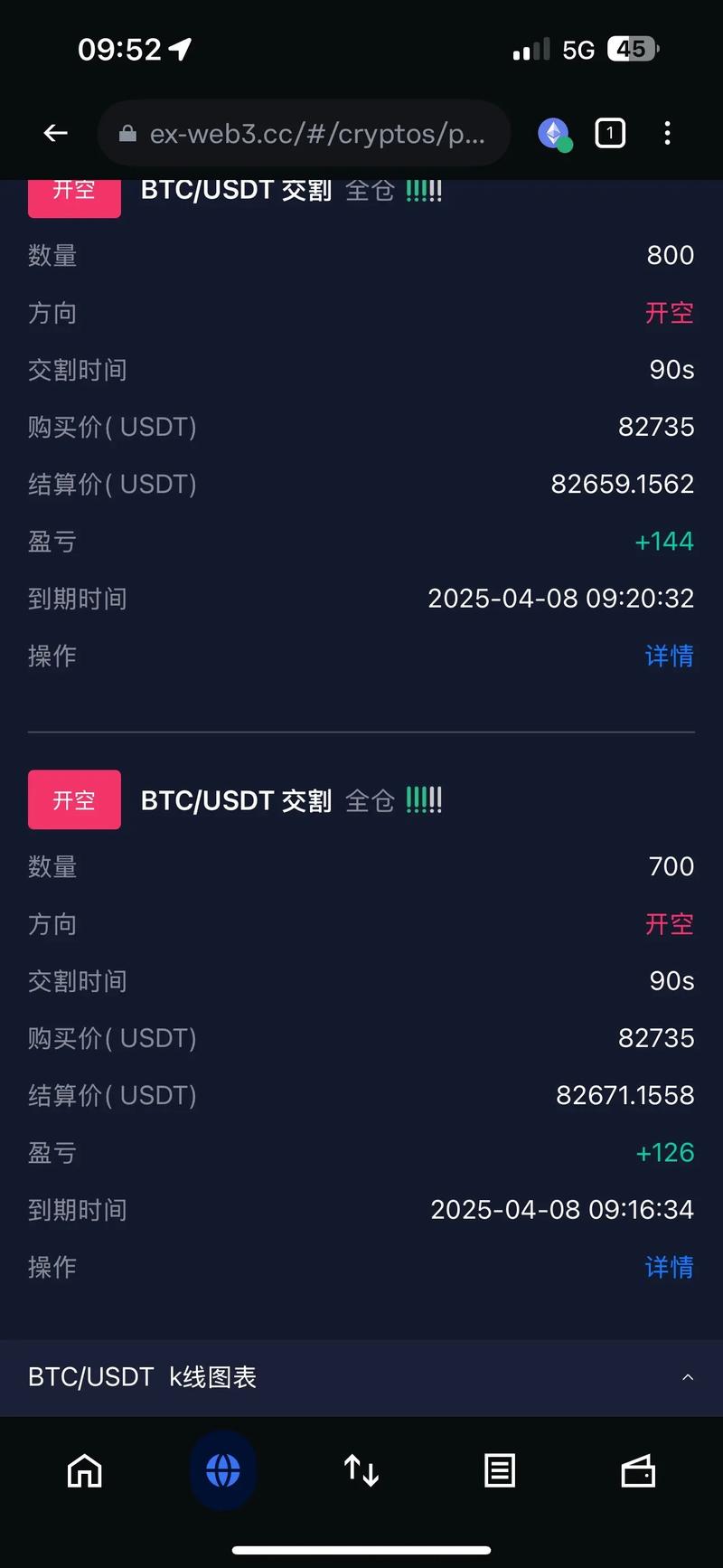Screen dimensions: 723x1568
Task: Open the three-dot browser menu
Action: pos(667,133)
